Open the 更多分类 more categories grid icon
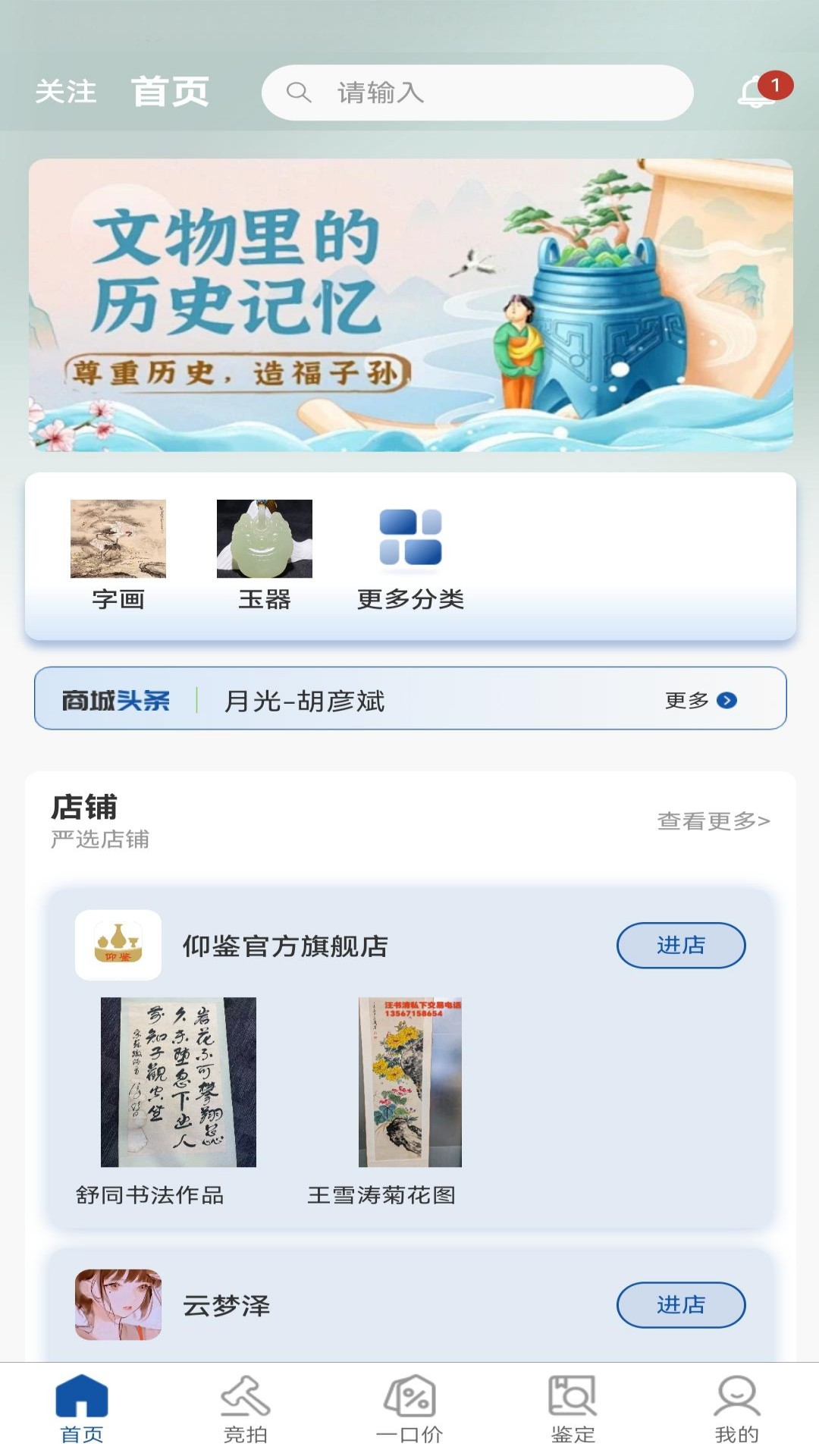Viewport: 819px width, 1456px height. coord(411,540)
